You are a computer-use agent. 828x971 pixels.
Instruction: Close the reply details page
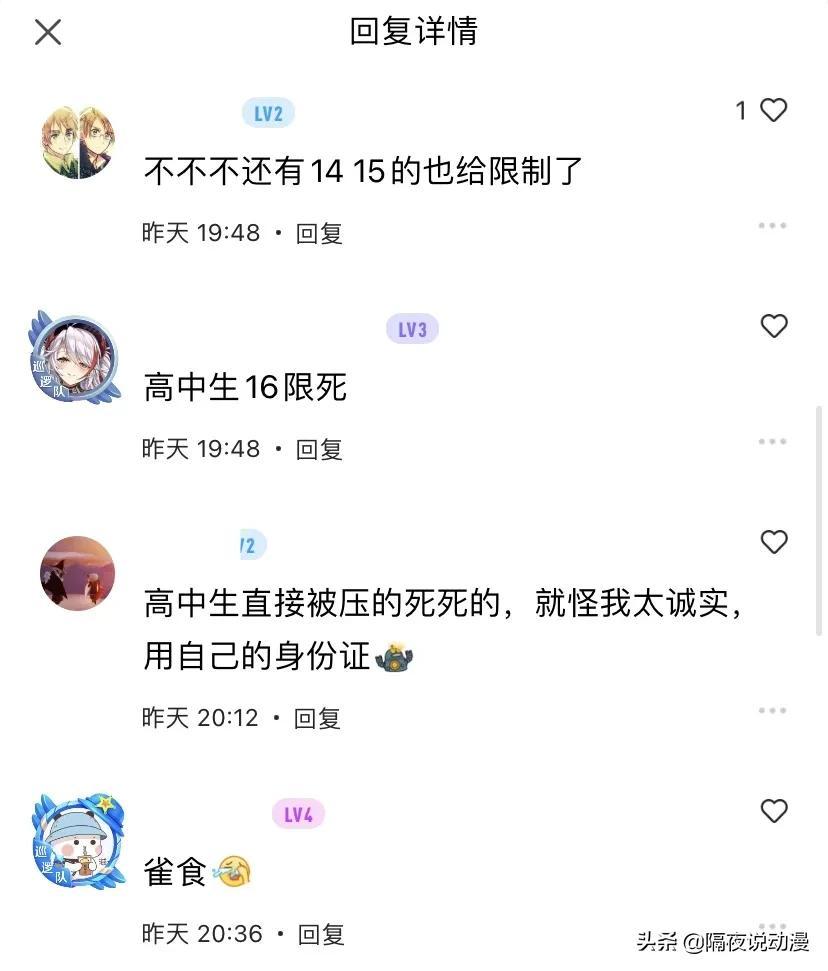(48, 32)
